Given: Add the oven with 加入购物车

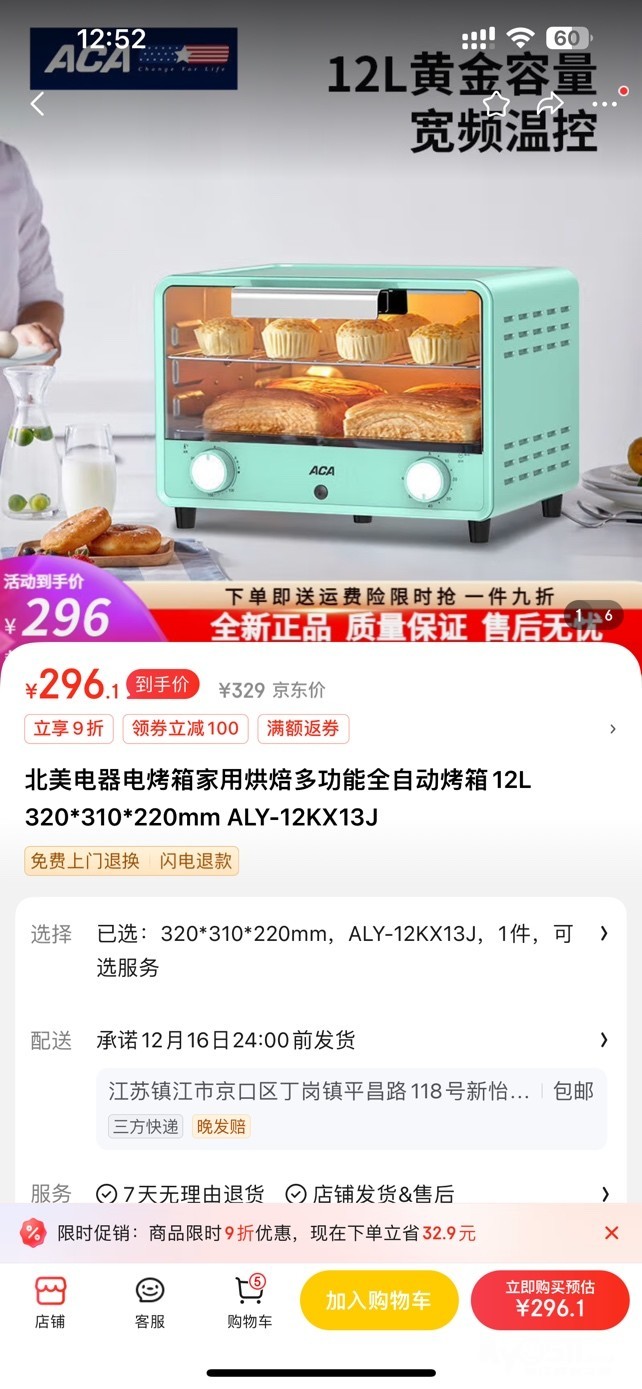Looking at the screenshot, I should click(379, 1301).
